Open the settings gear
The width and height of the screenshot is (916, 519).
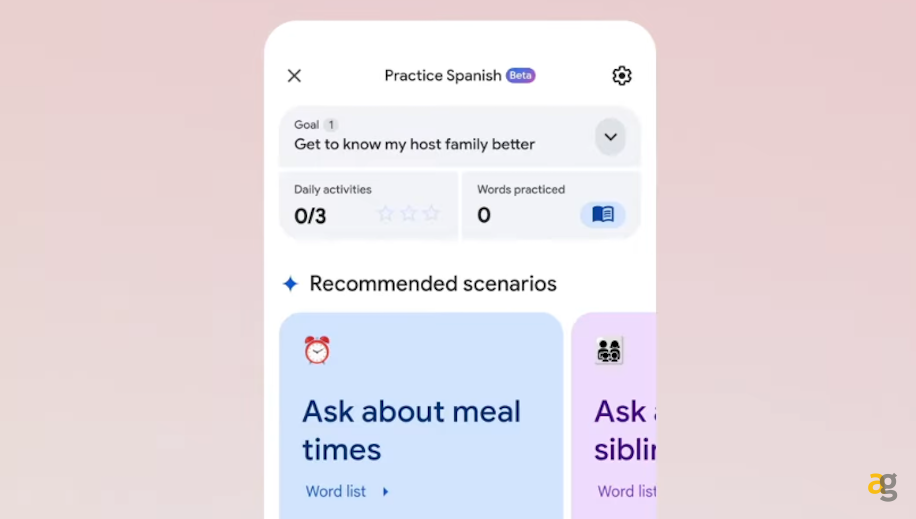click(621, 76)
